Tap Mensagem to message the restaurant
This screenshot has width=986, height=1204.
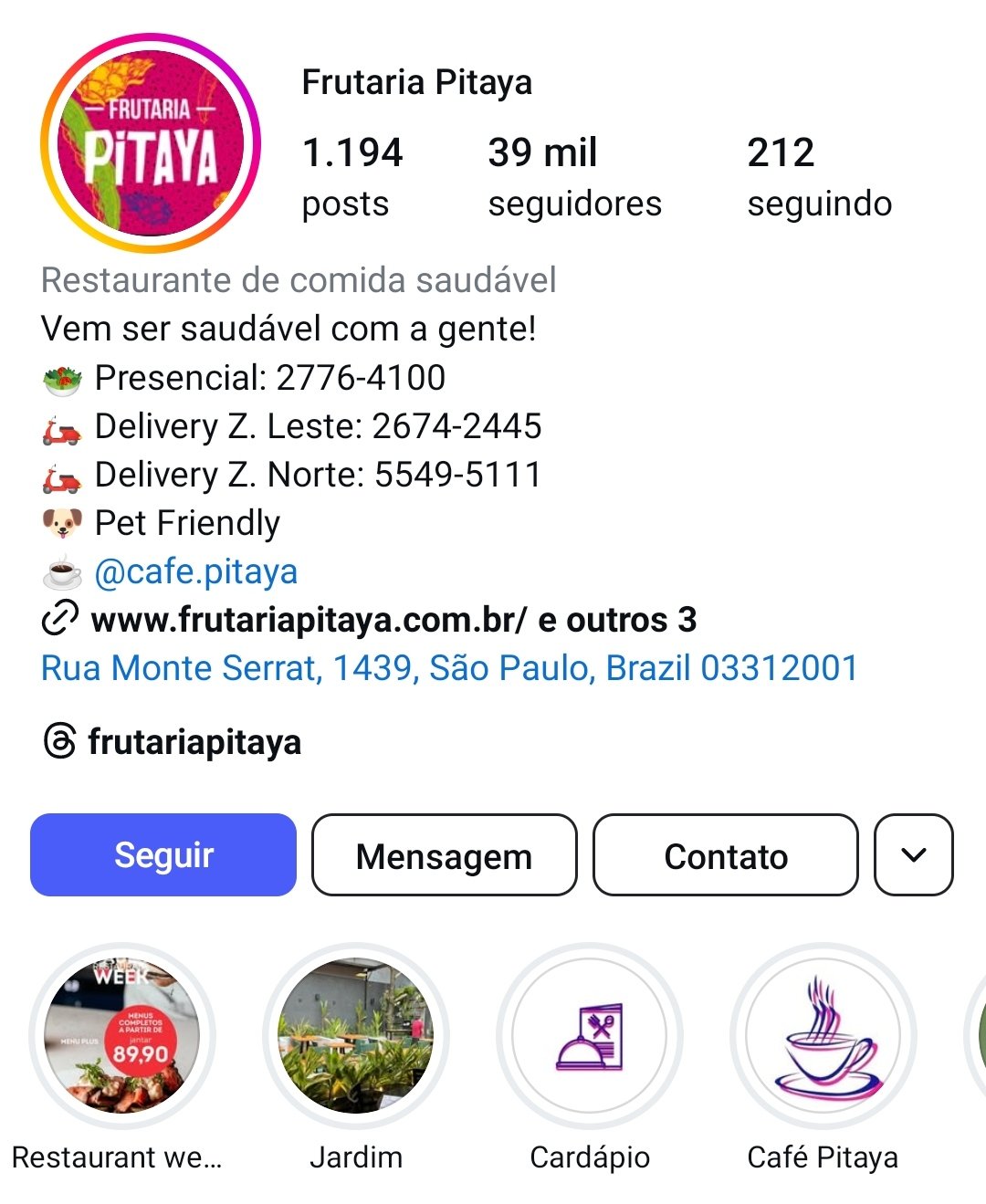445,855
